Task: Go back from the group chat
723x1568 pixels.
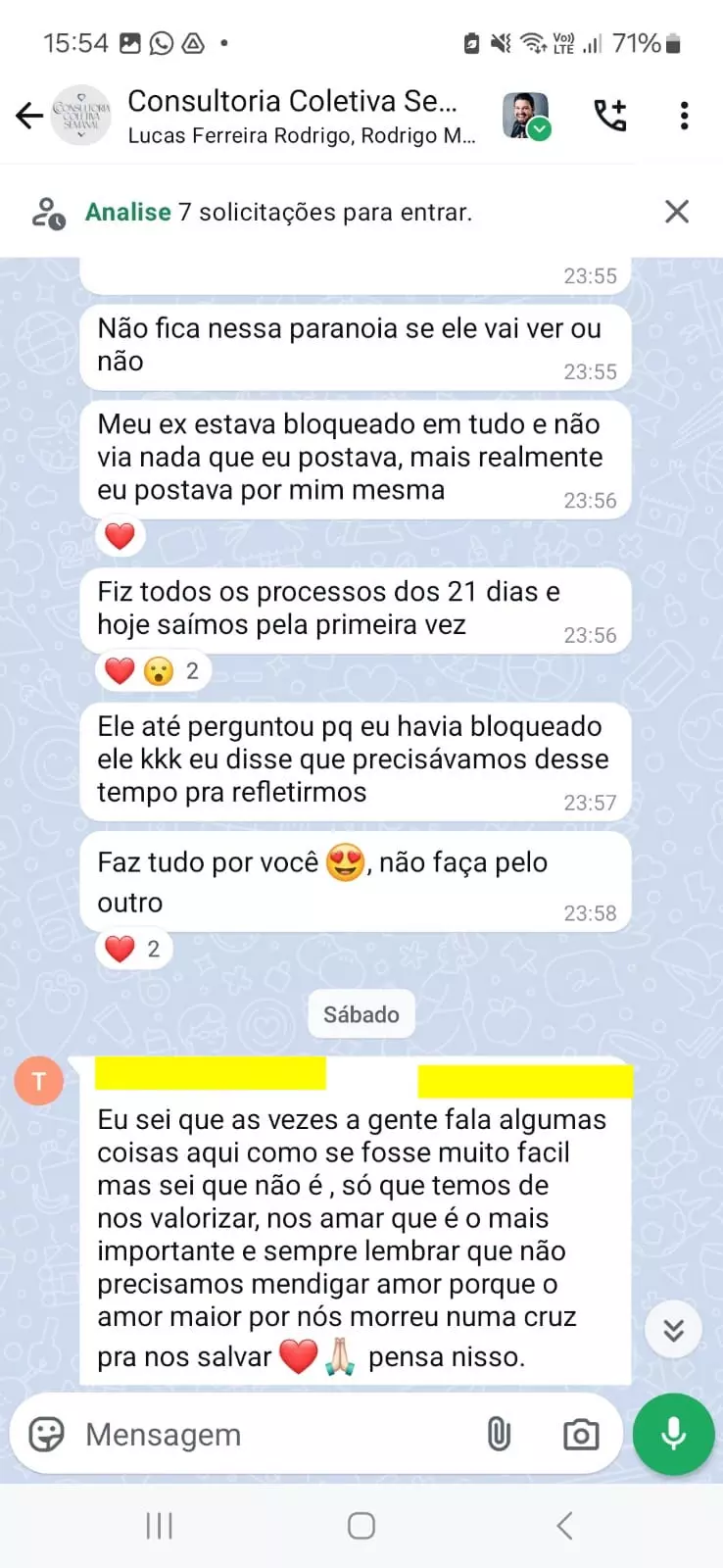Action: [29, 116]
